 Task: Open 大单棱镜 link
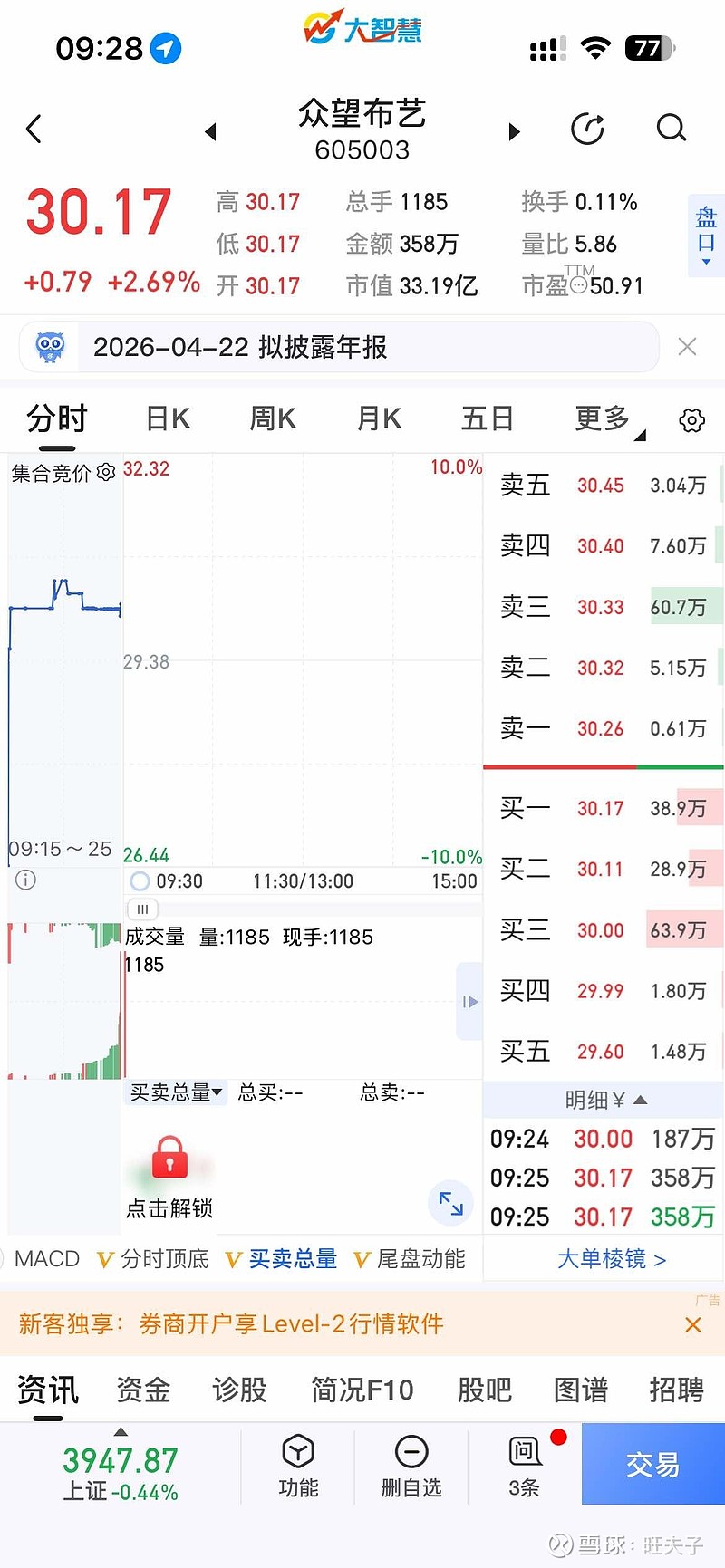[612, 1259]
